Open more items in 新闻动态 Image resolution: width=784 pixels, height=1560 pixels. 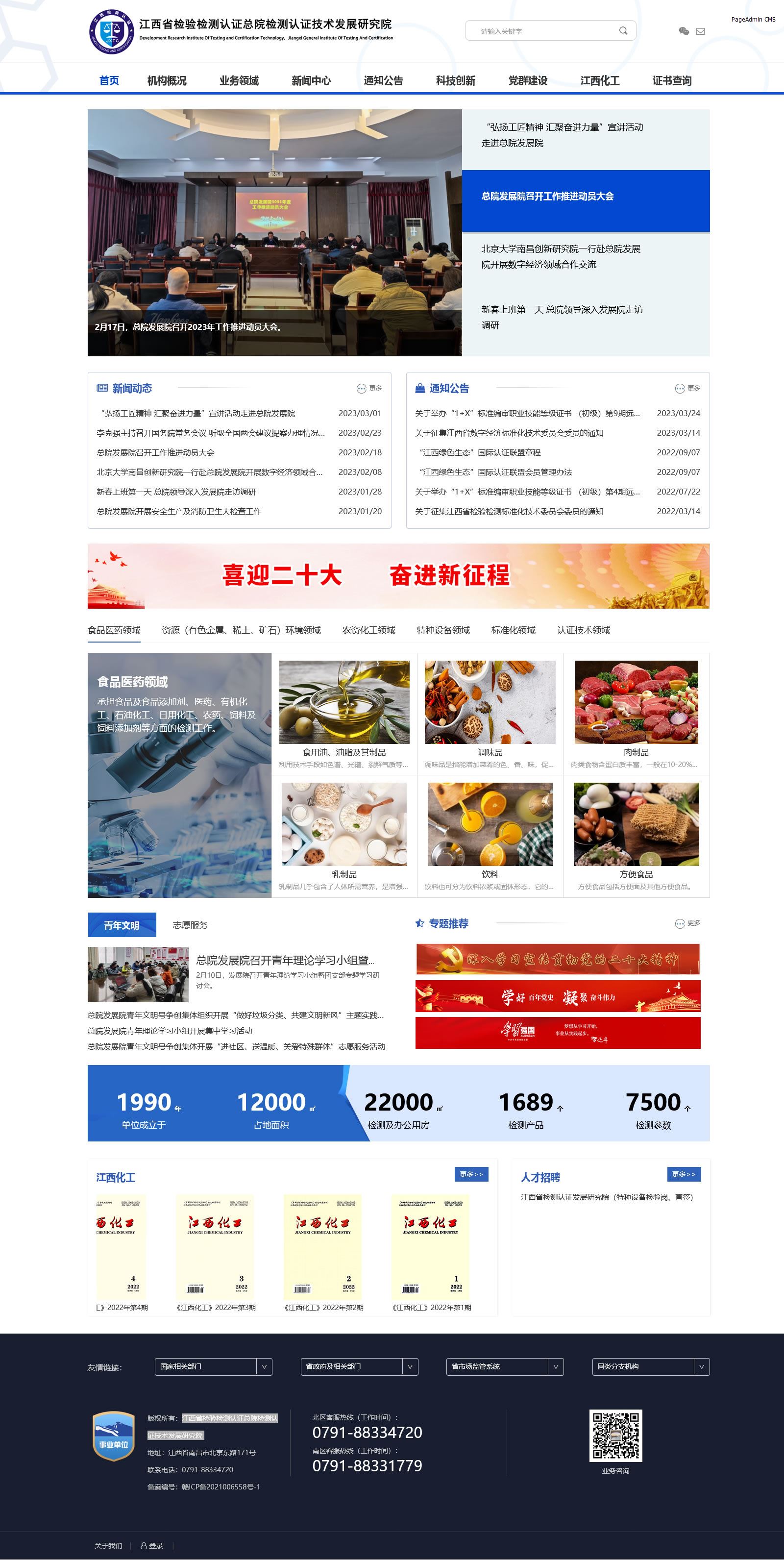pos(369,388)
